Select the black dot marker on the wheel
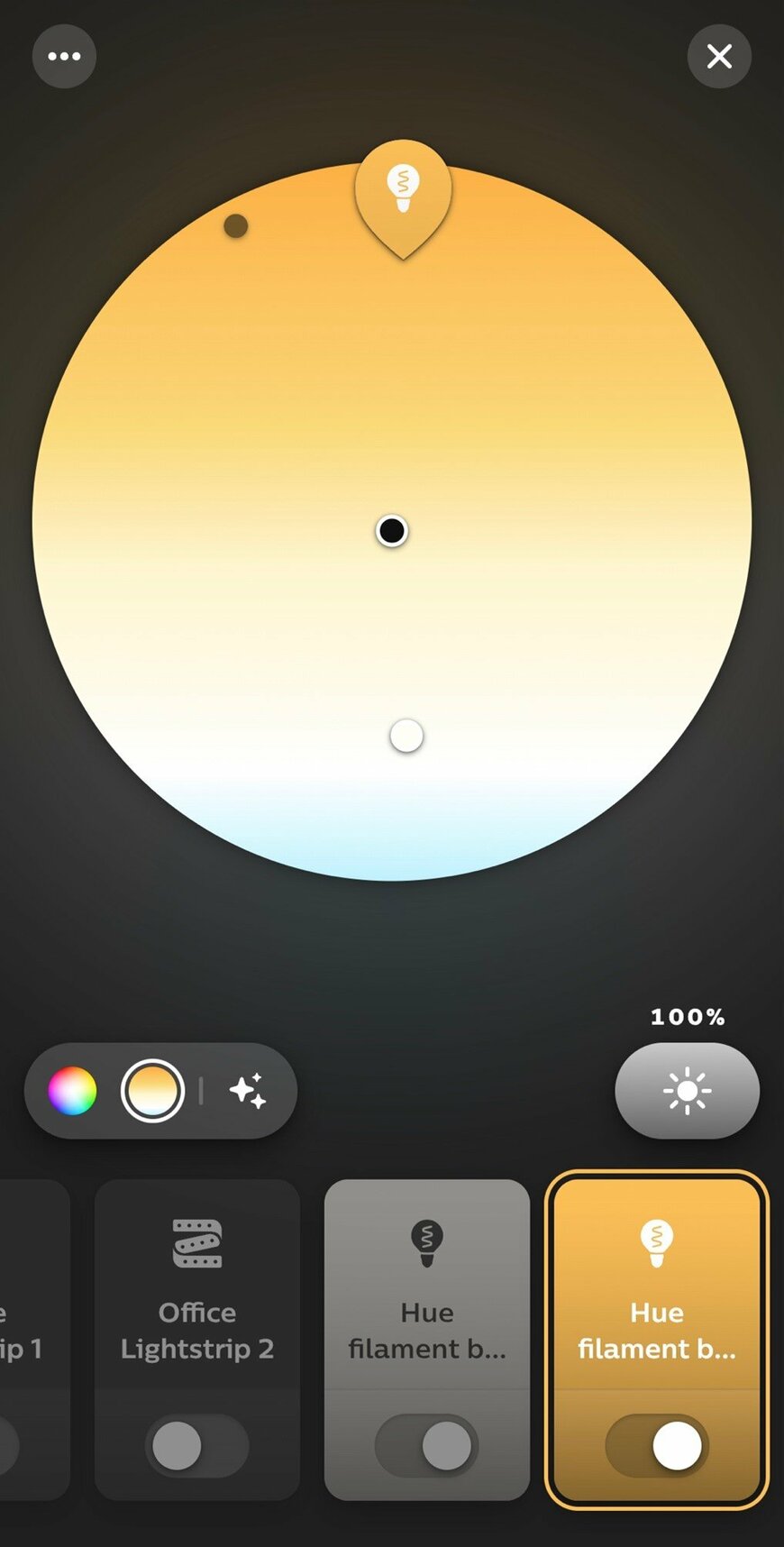 tap(392, 531)
